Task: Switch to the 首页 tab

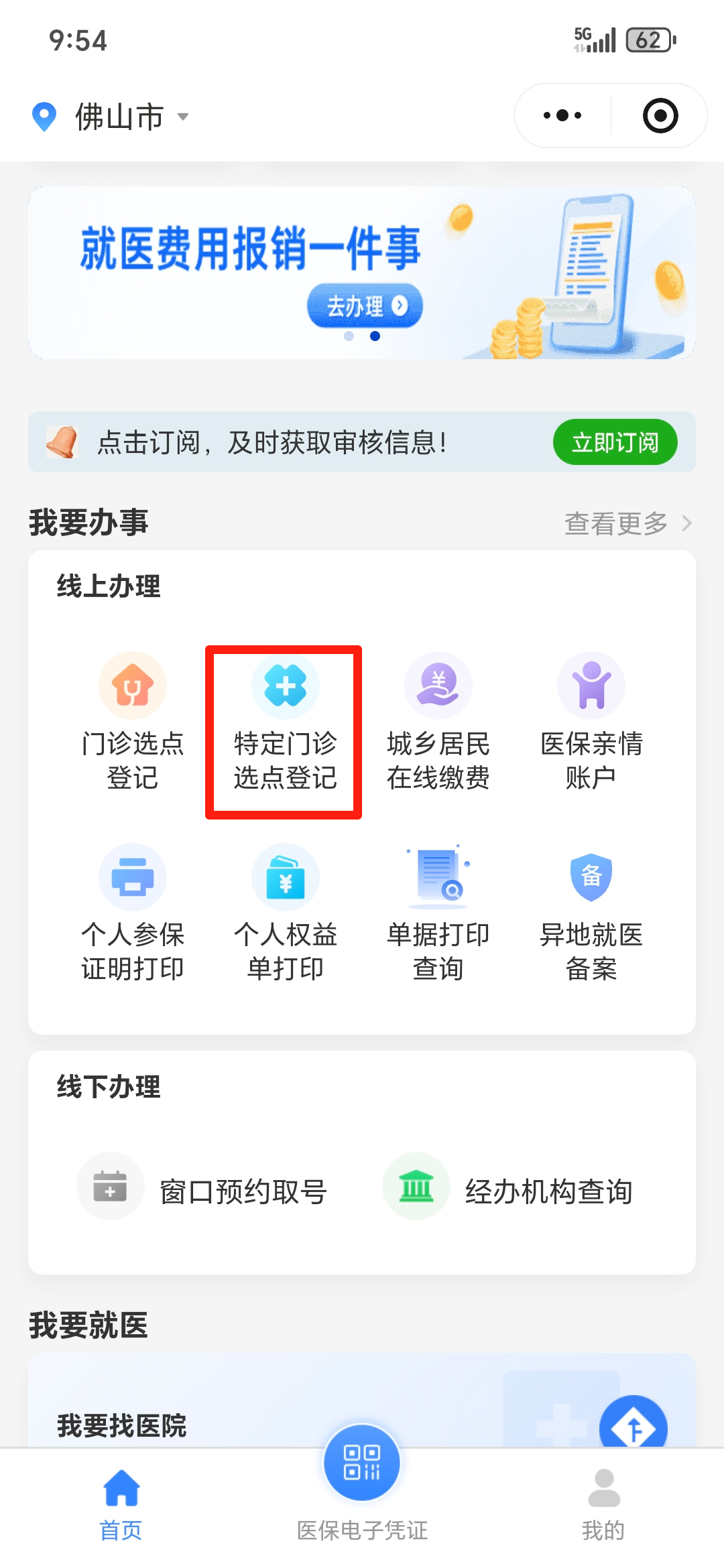Action: point(121,1504)
